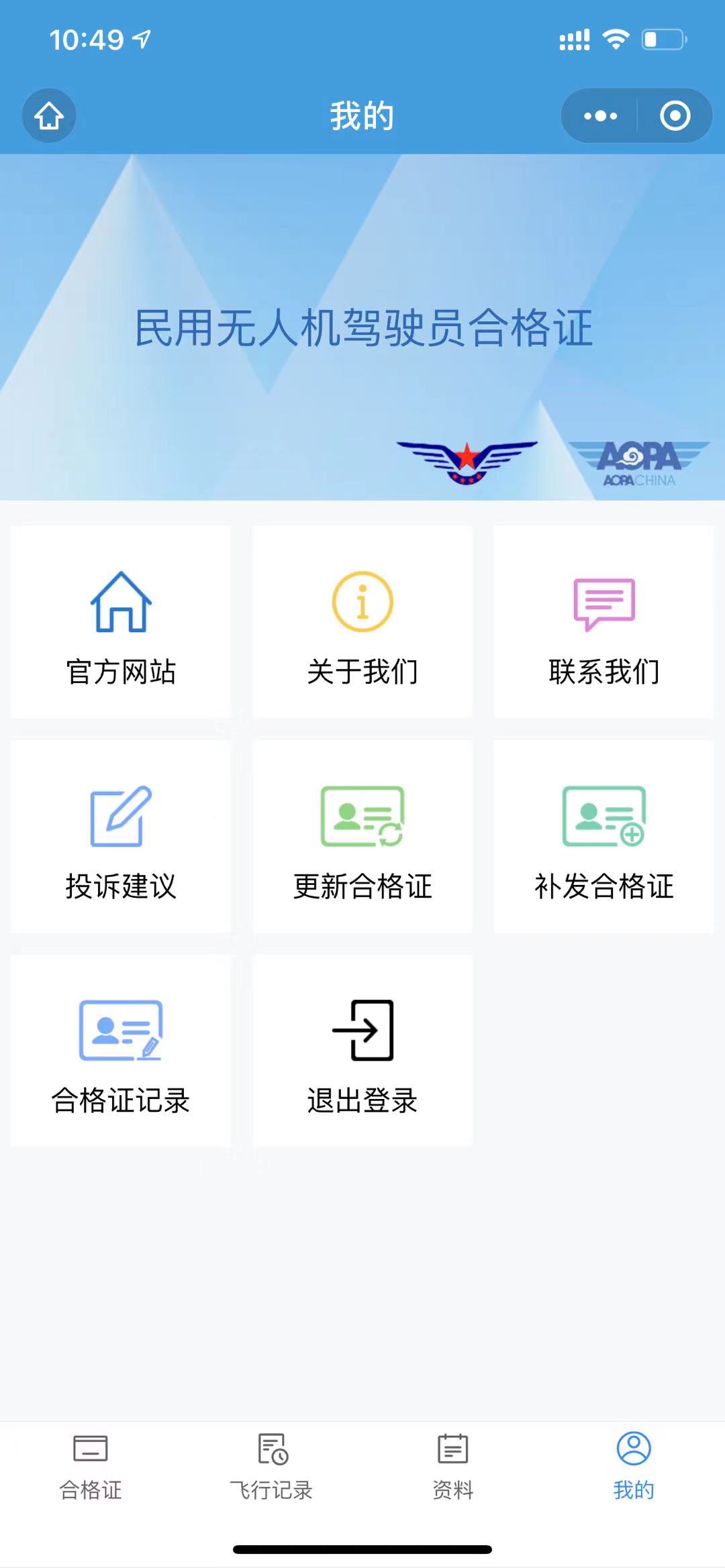Image resolution: width=725 pixels, height=1568 pixels.
Task: Open 合格证记录 certificate records
Action: pos(121,1051)
